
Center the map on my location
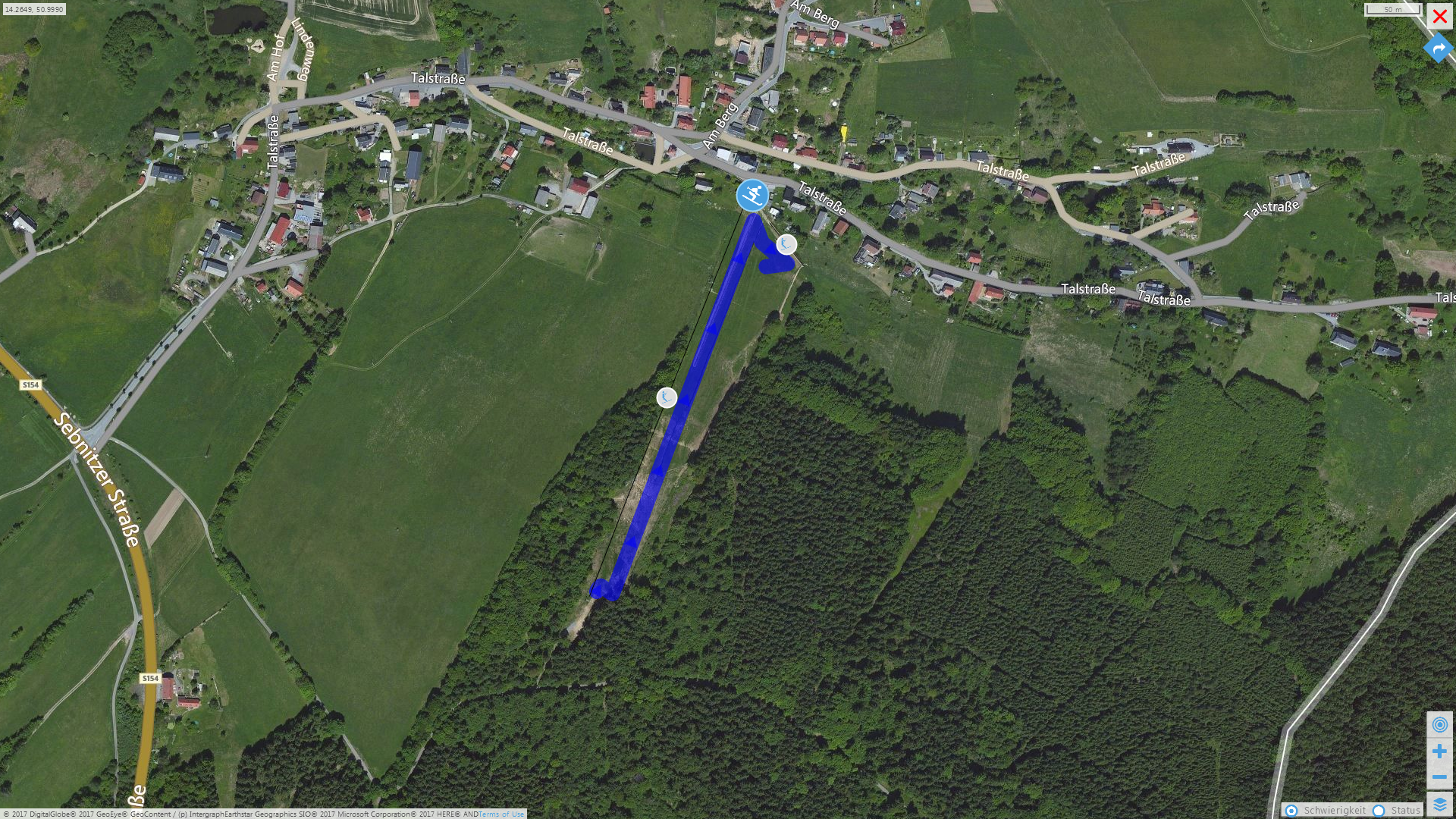pyautogui.click(x=1439, y=724)
